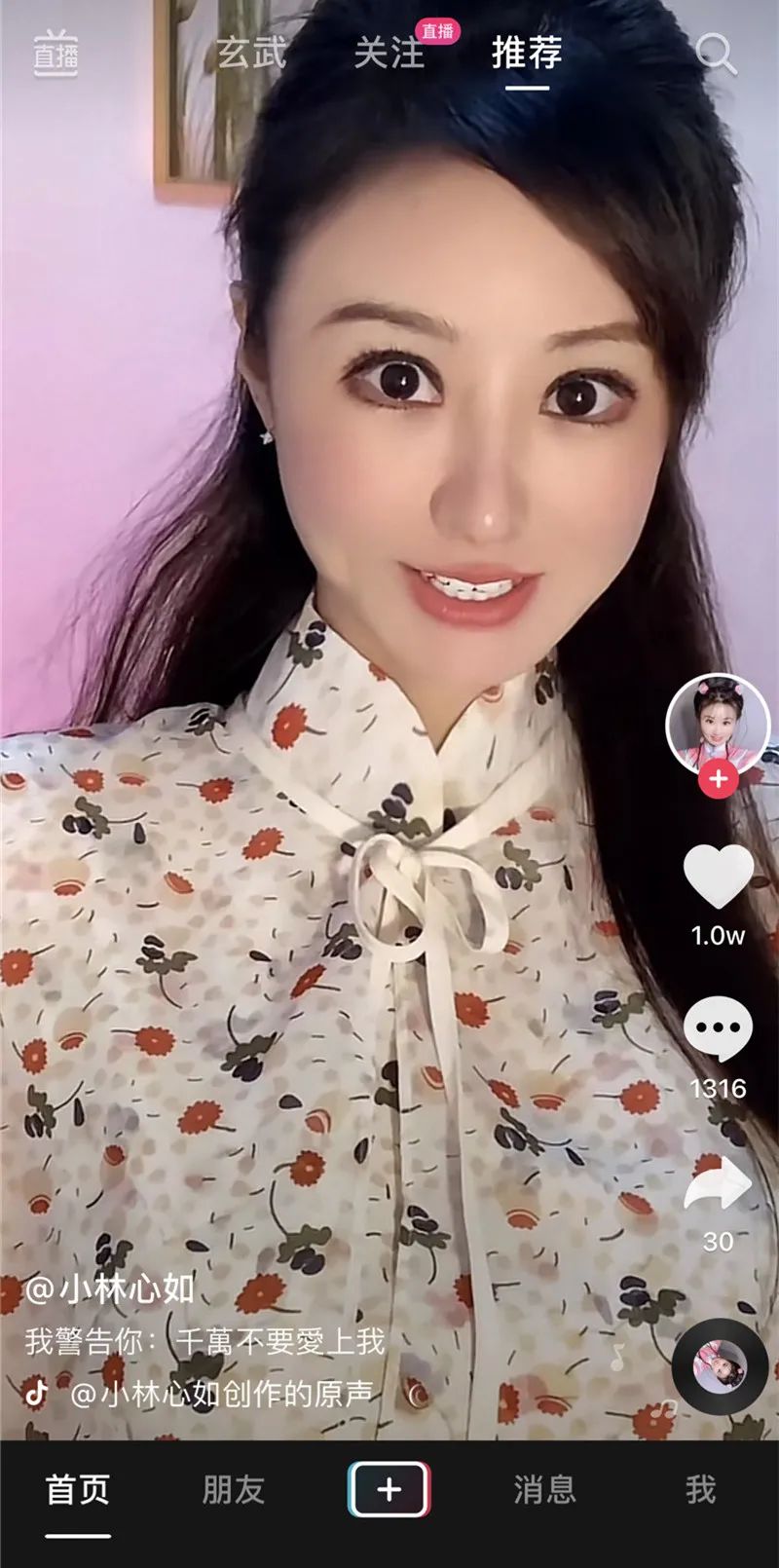Like this video with the heart

pos(718,877)
